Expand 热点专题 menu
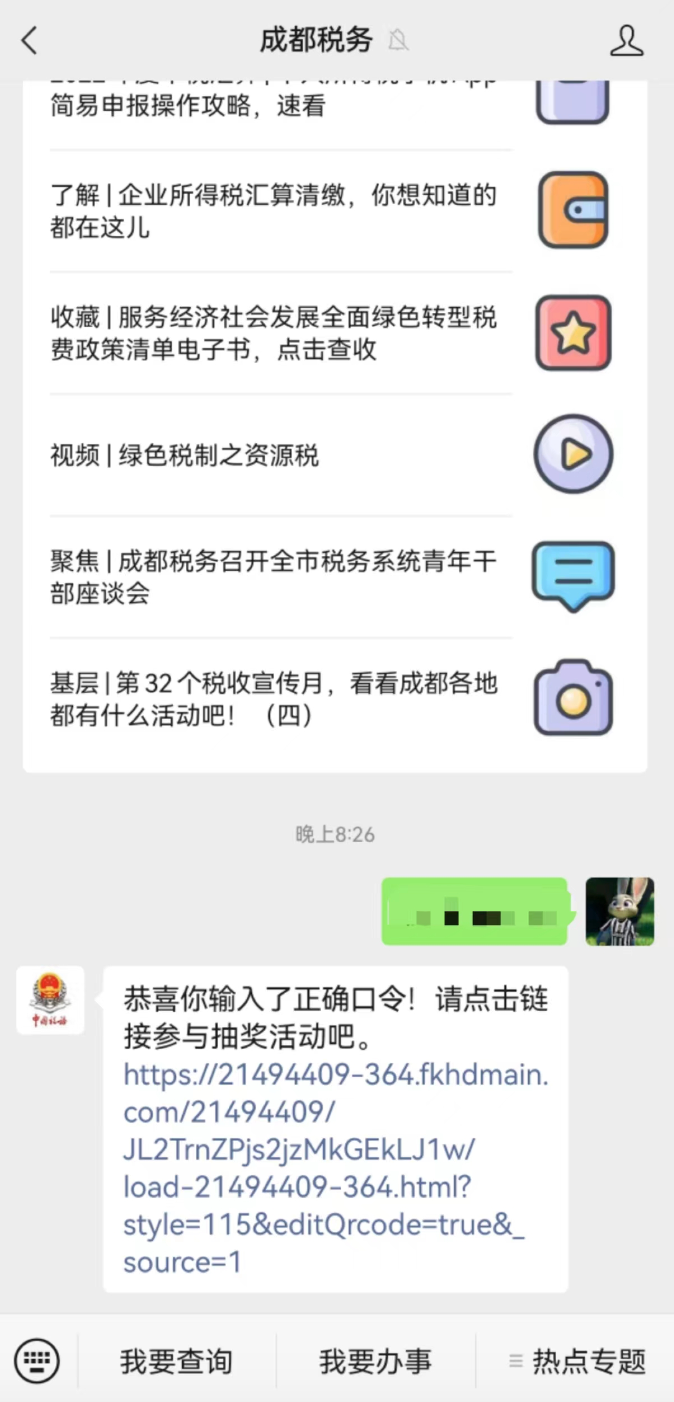674x1402 pixels. (x=577, y=1361)
